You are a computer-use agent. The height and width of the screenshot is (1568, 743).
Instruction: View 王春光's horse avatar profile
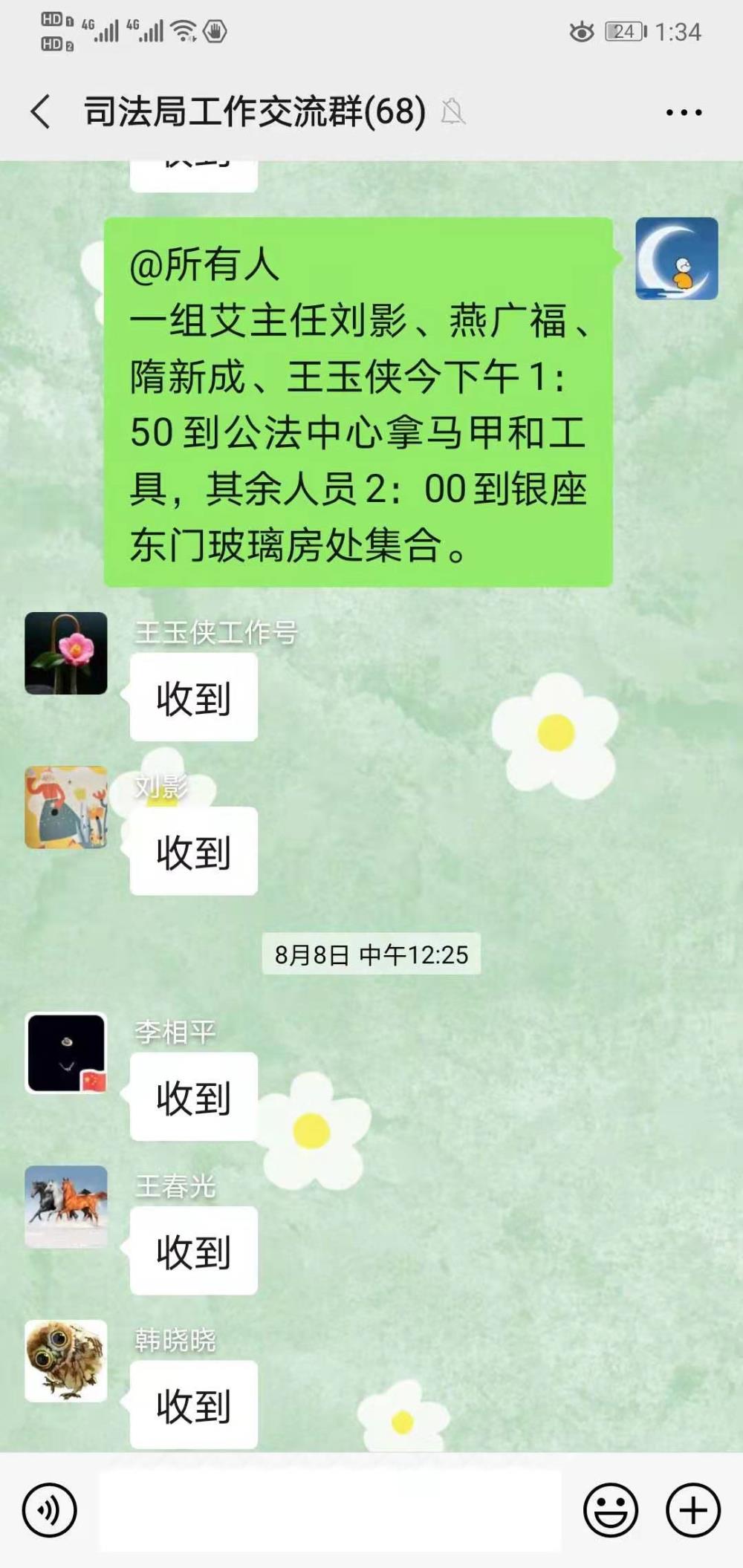click(x=66, y=1207)
